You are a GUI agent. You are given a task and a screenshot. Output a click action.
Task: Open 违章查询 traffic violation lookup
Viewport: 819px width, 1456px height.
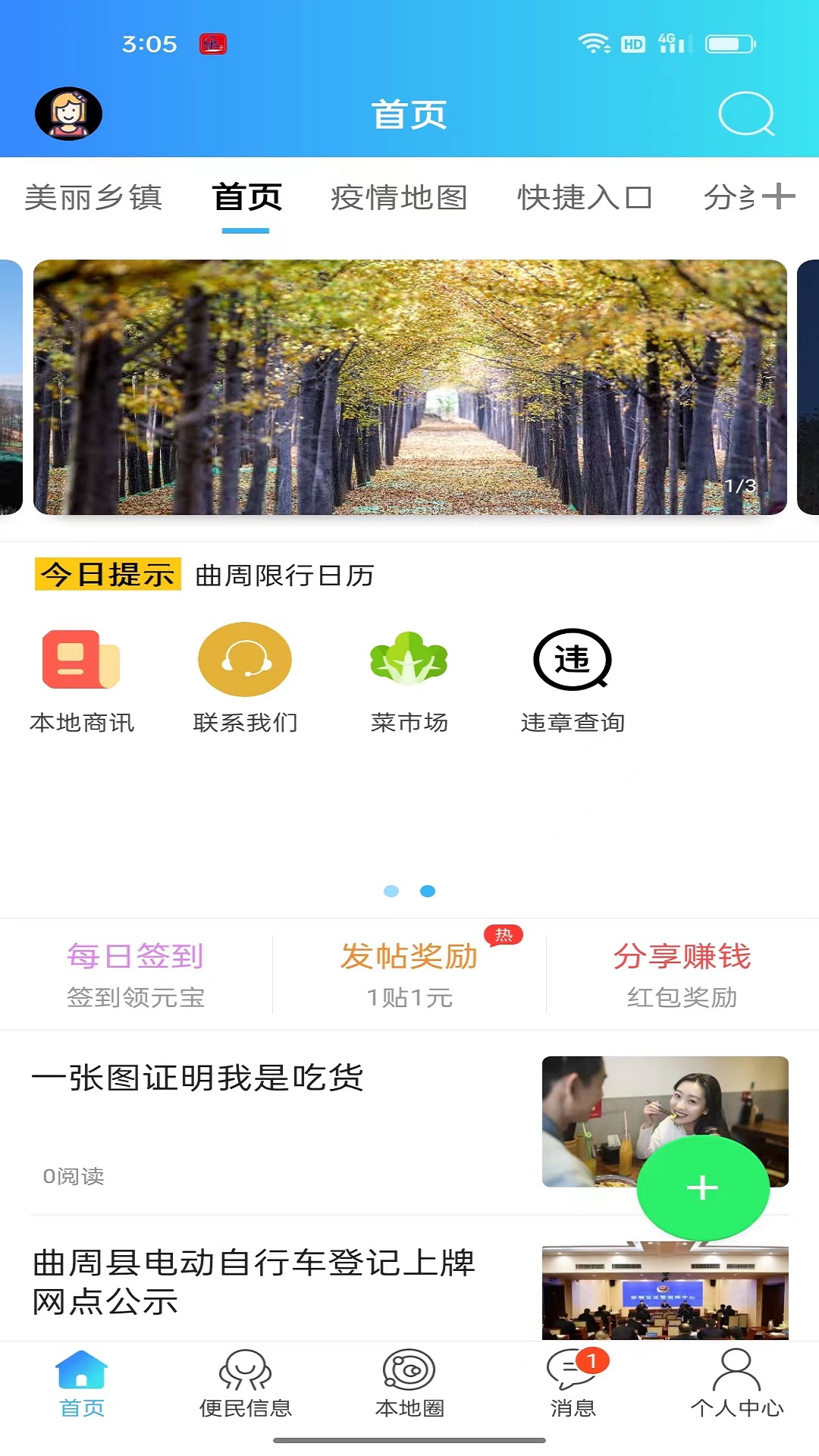[x=573, y=660]
